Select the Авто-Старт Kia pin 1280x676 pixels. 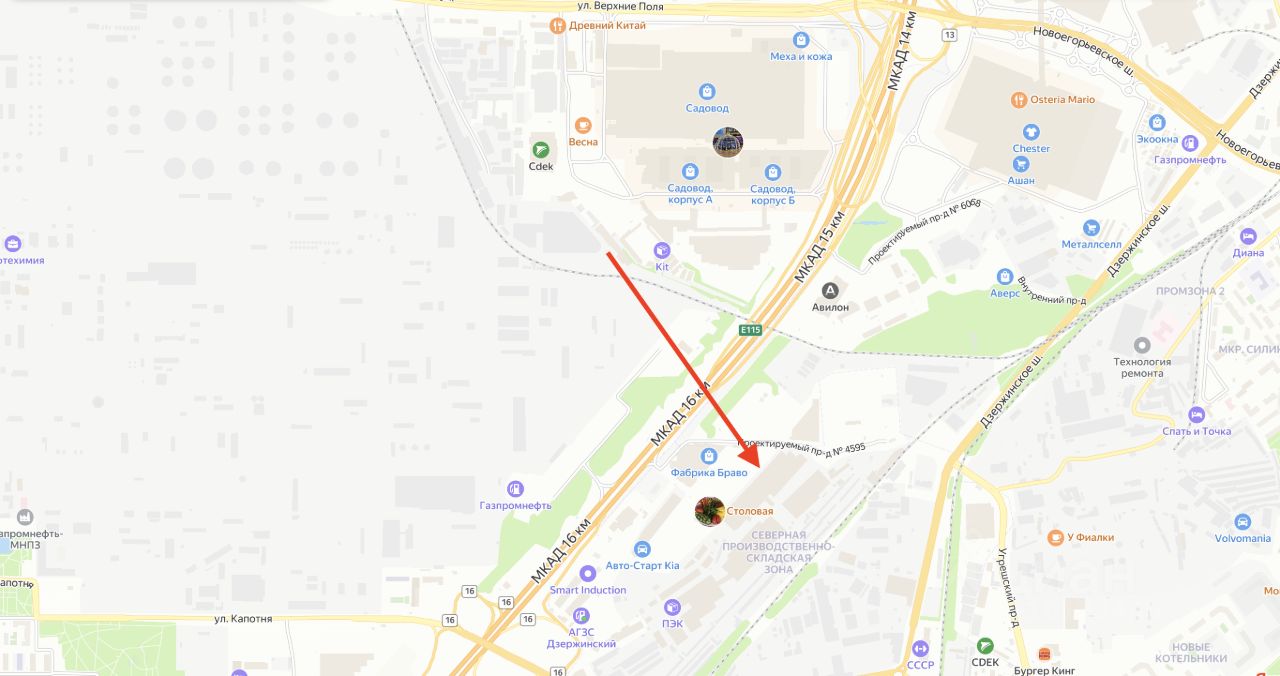[x=642, y=549]
